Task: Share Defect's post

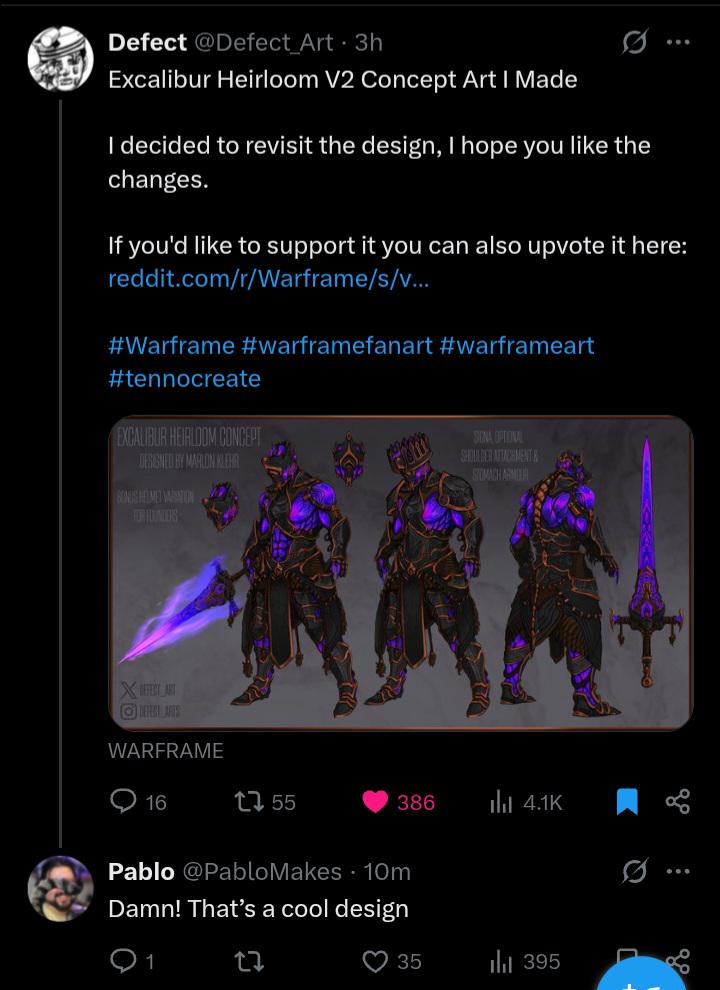Action: (x=678, y=801)
